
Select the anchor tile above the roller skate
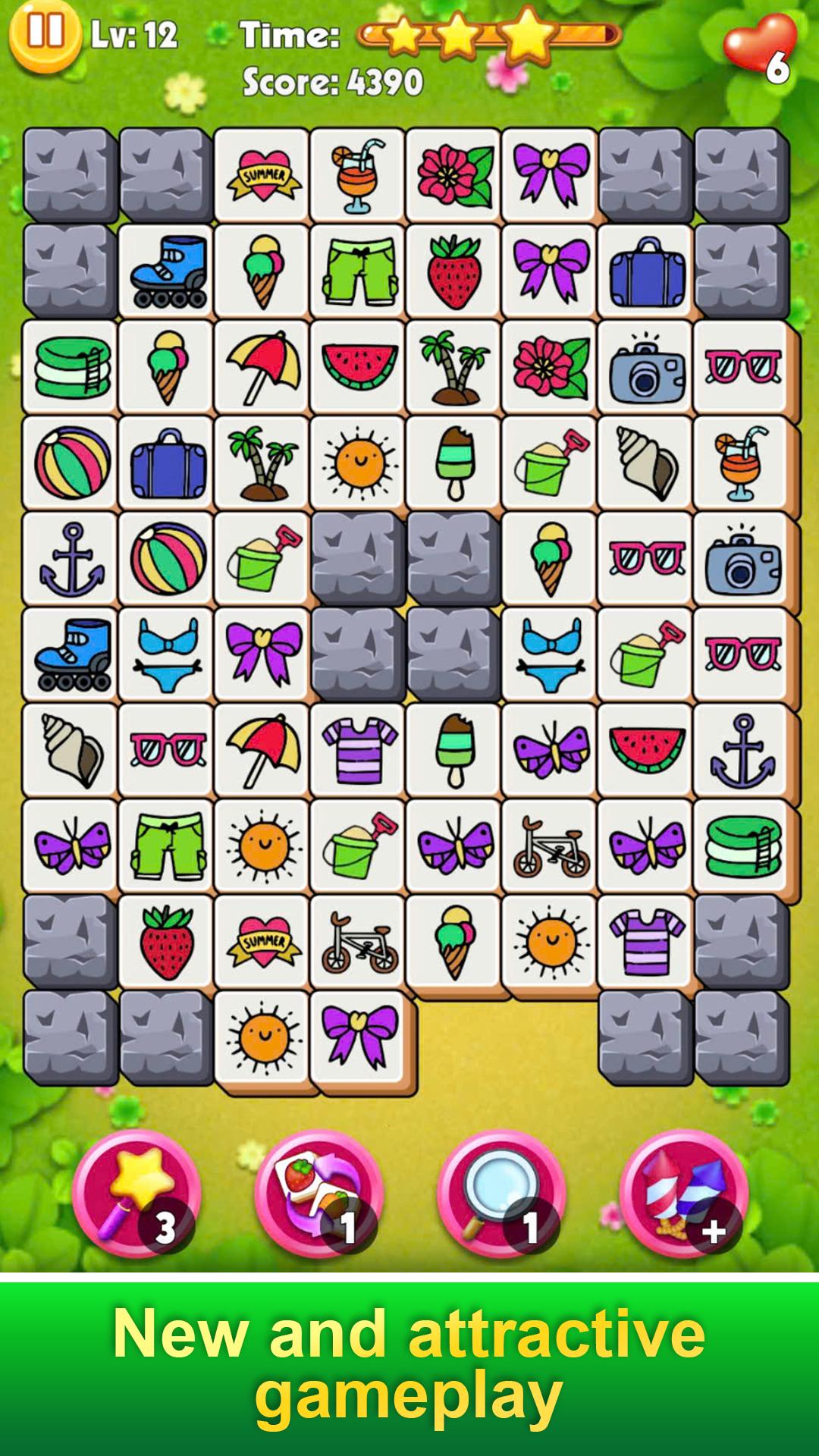click(x=71, y=559)
